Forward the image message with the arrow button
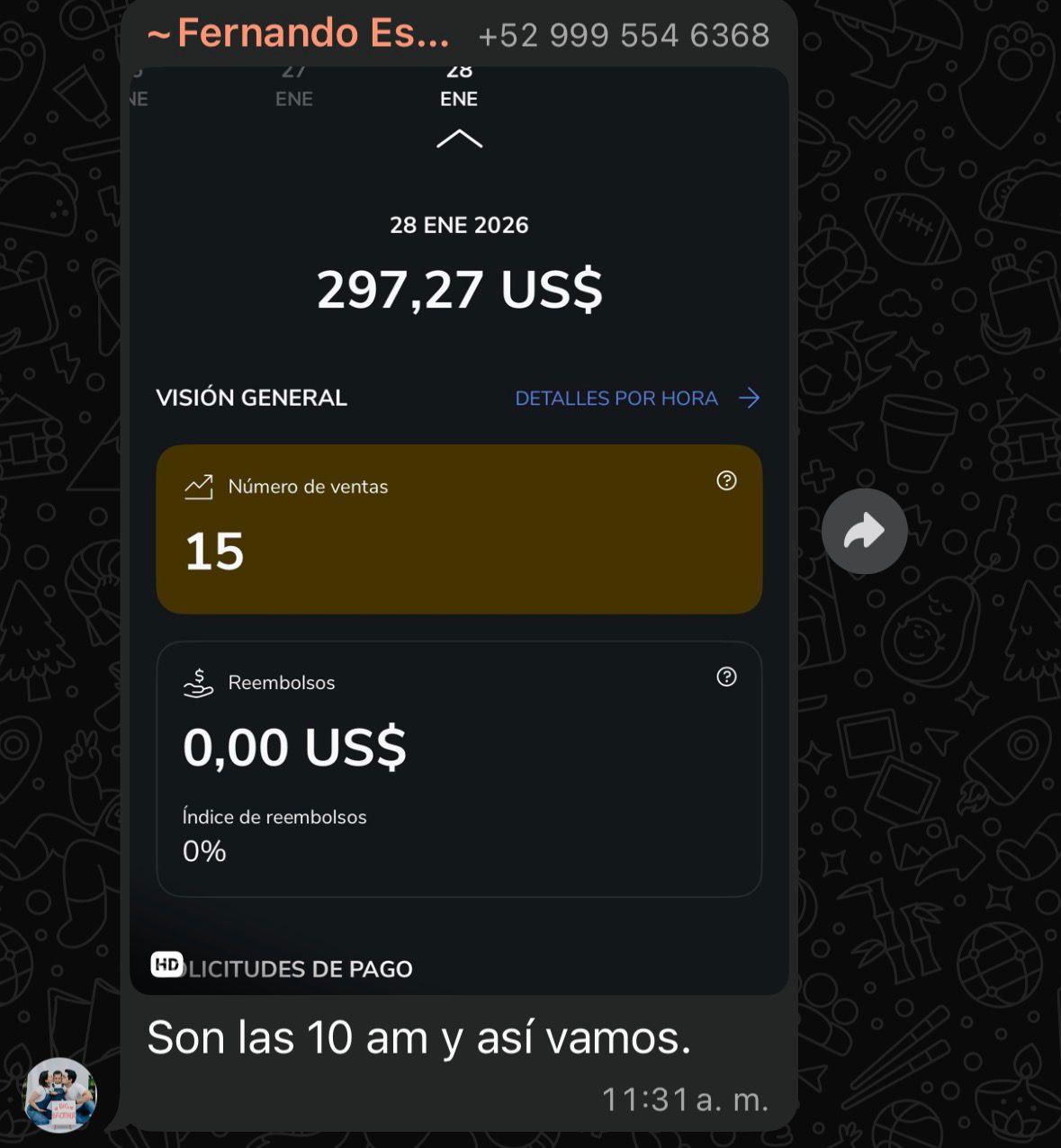1061x1148 pixels. coord(864,531)
